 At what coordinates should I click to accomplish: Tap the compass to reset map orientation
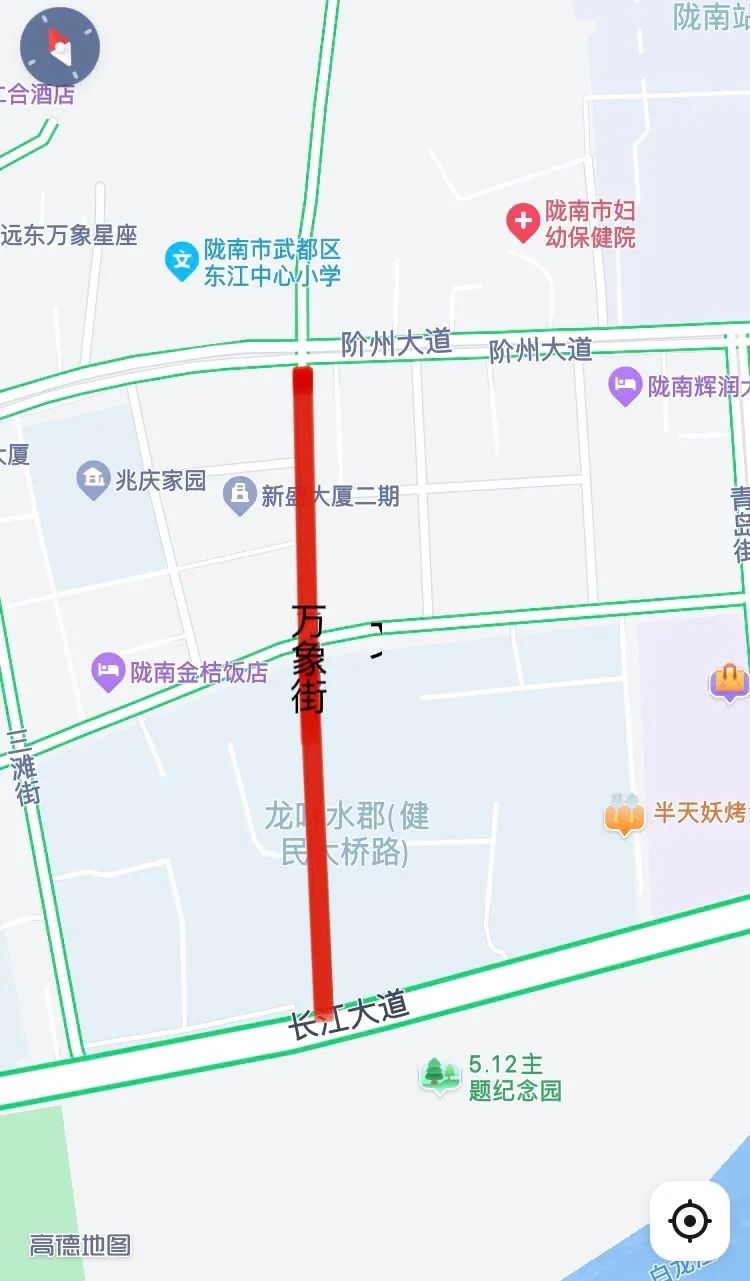[60, 47]
